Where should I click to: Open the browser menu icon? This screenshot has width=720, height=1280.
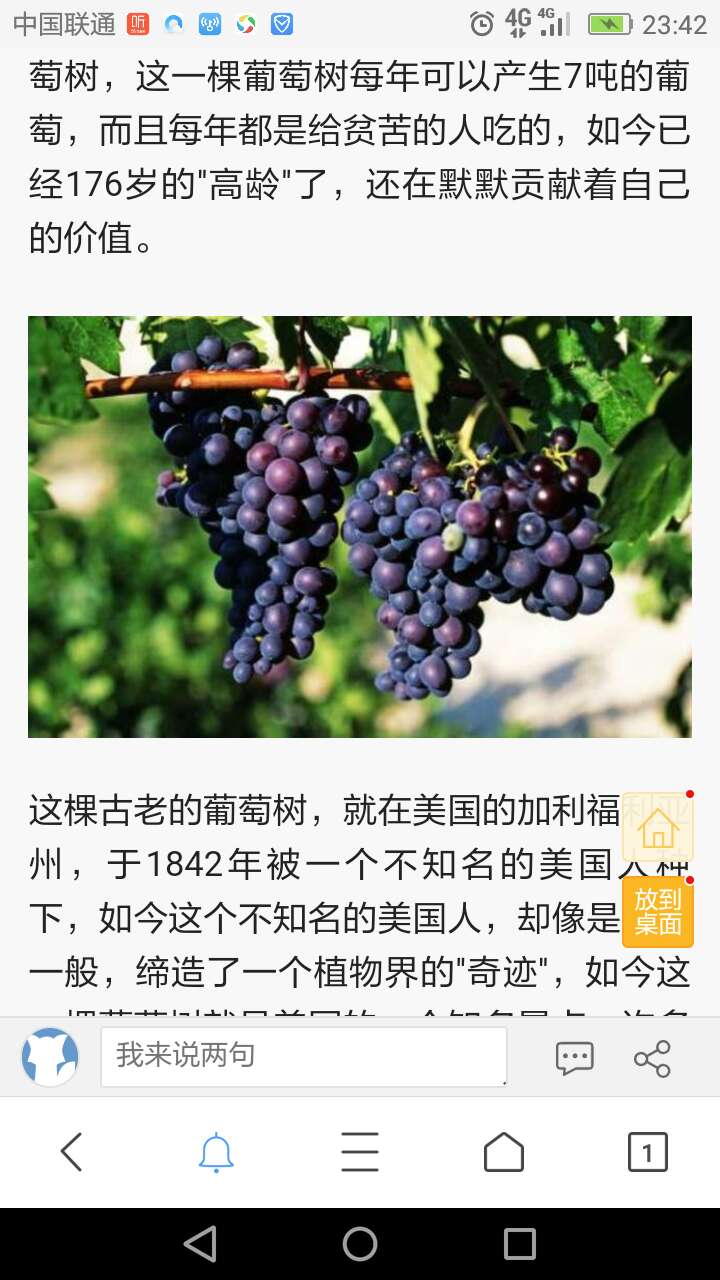[x=360, y=1152]
